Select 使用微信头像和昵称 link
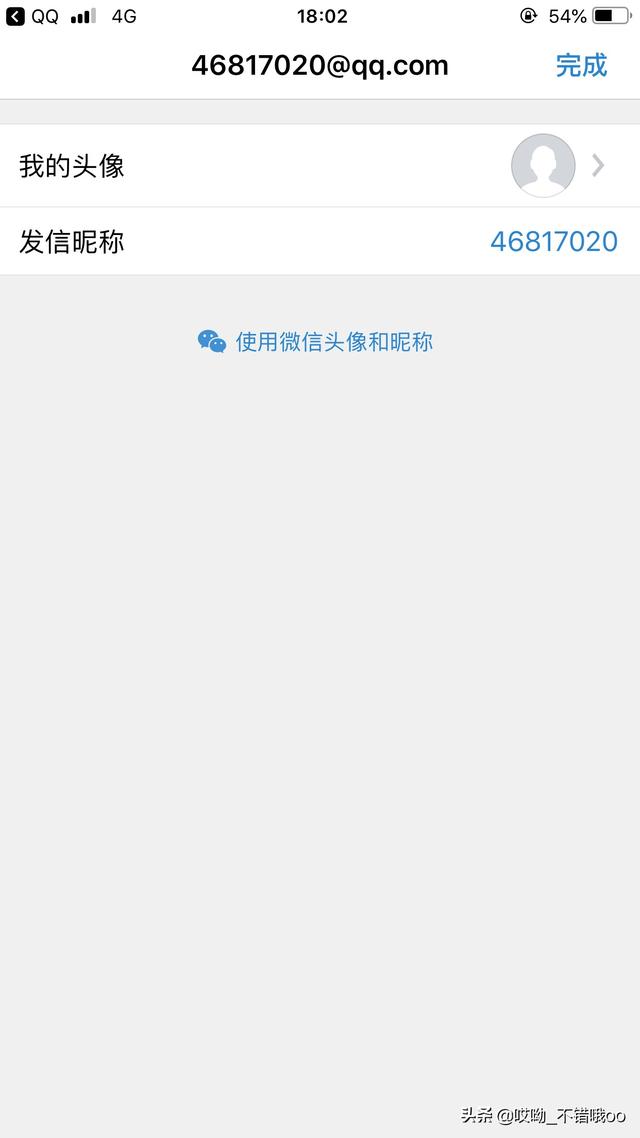 tap(316, 341)
